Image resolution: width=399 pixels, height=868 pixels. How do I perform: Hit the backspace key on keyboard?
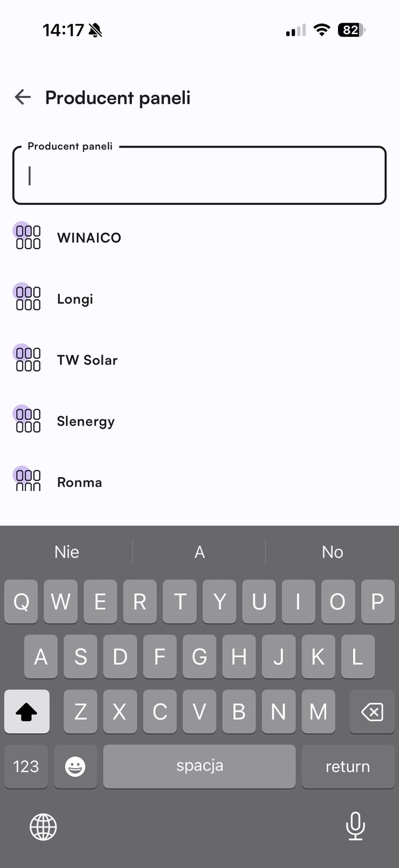(372, 712)
